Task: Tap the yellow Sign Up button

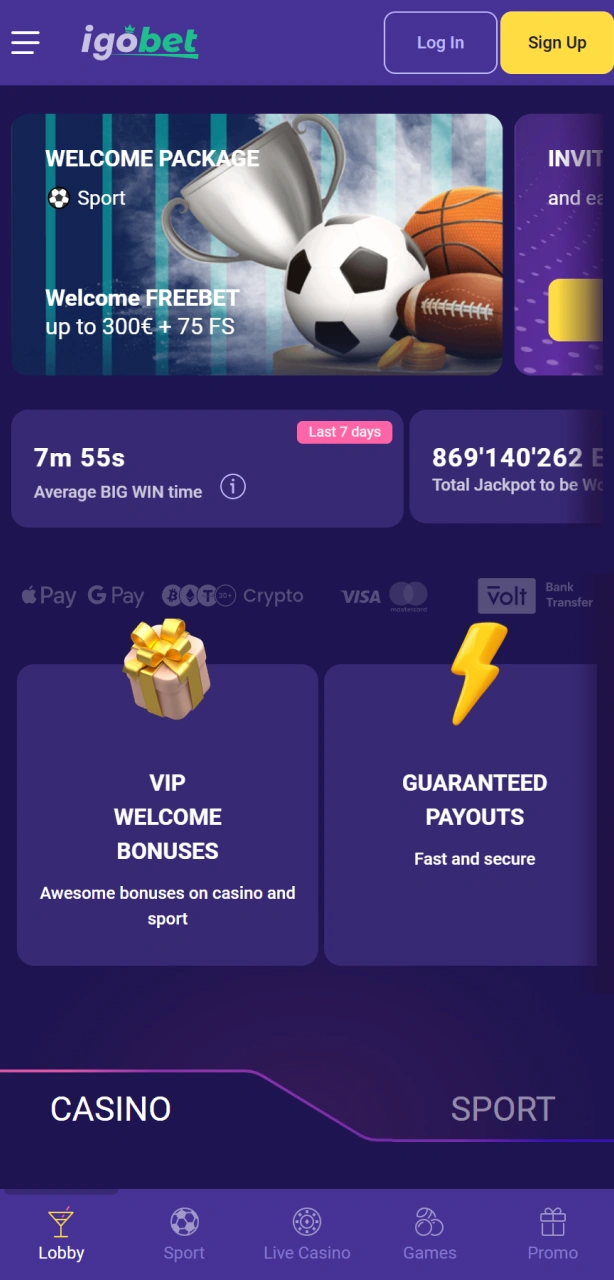Action: tap(557, 42)
